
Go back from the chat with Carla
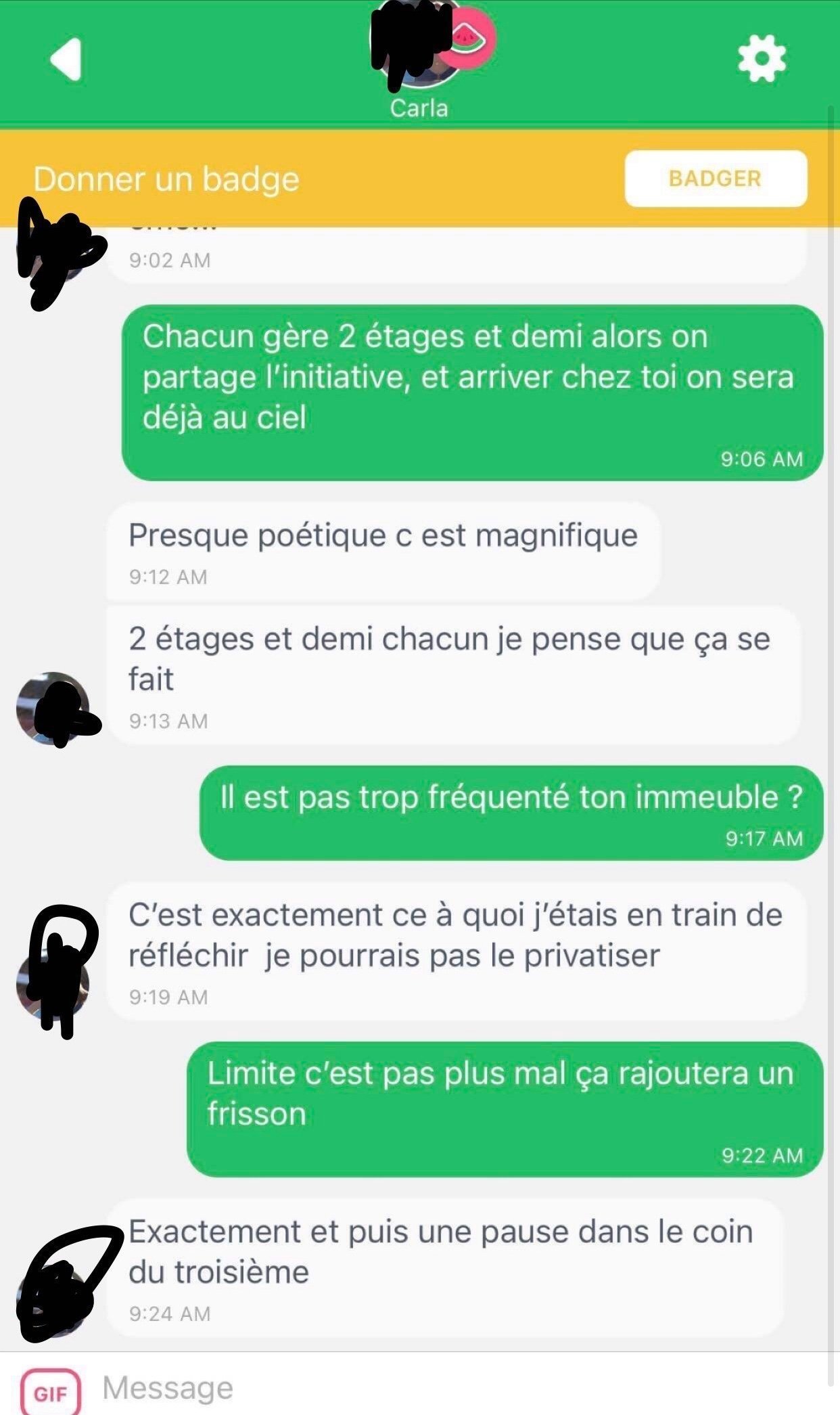point(67,60)
